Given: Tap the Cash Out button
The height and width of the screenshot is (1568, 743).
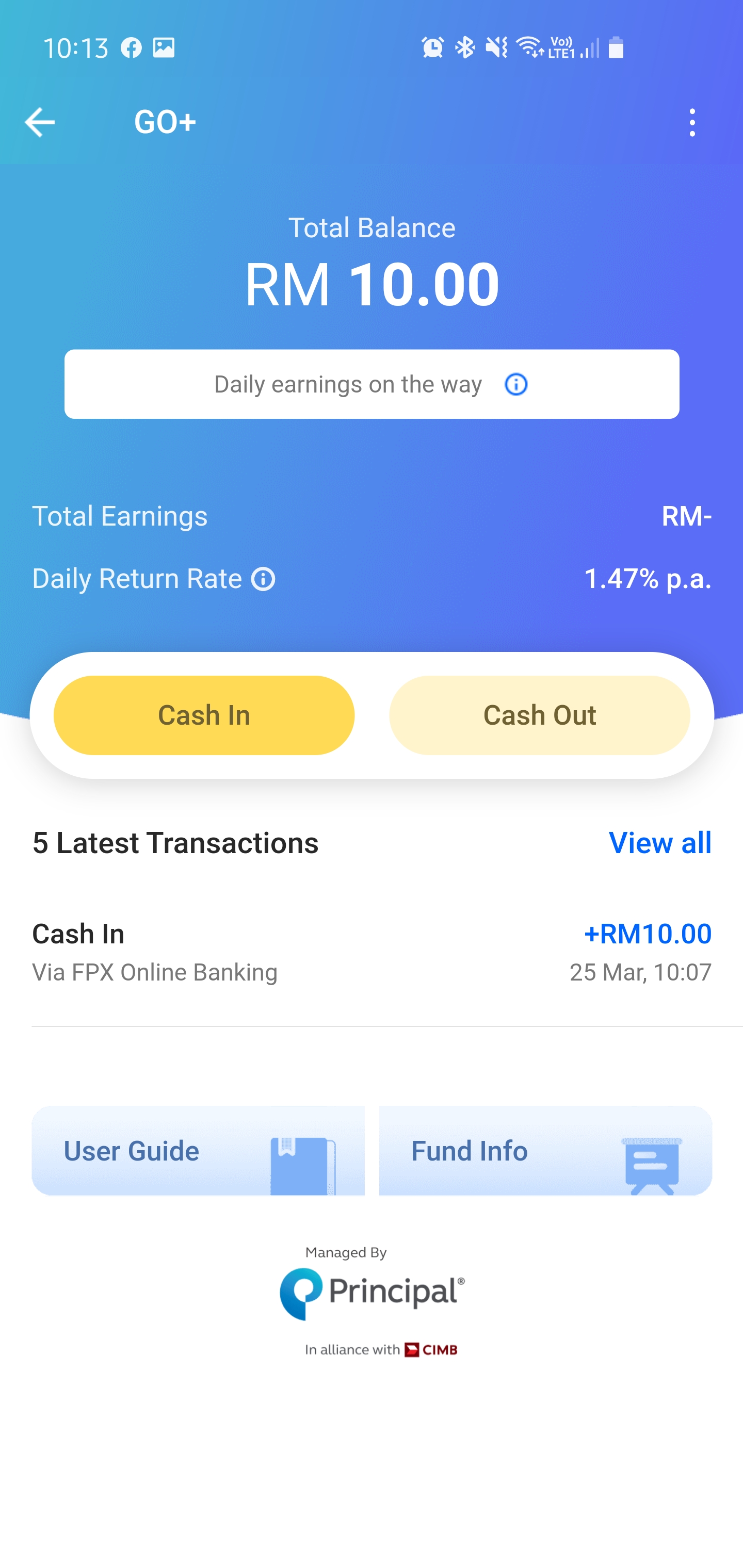Looking at the screenshot, I should coord(540,715).
